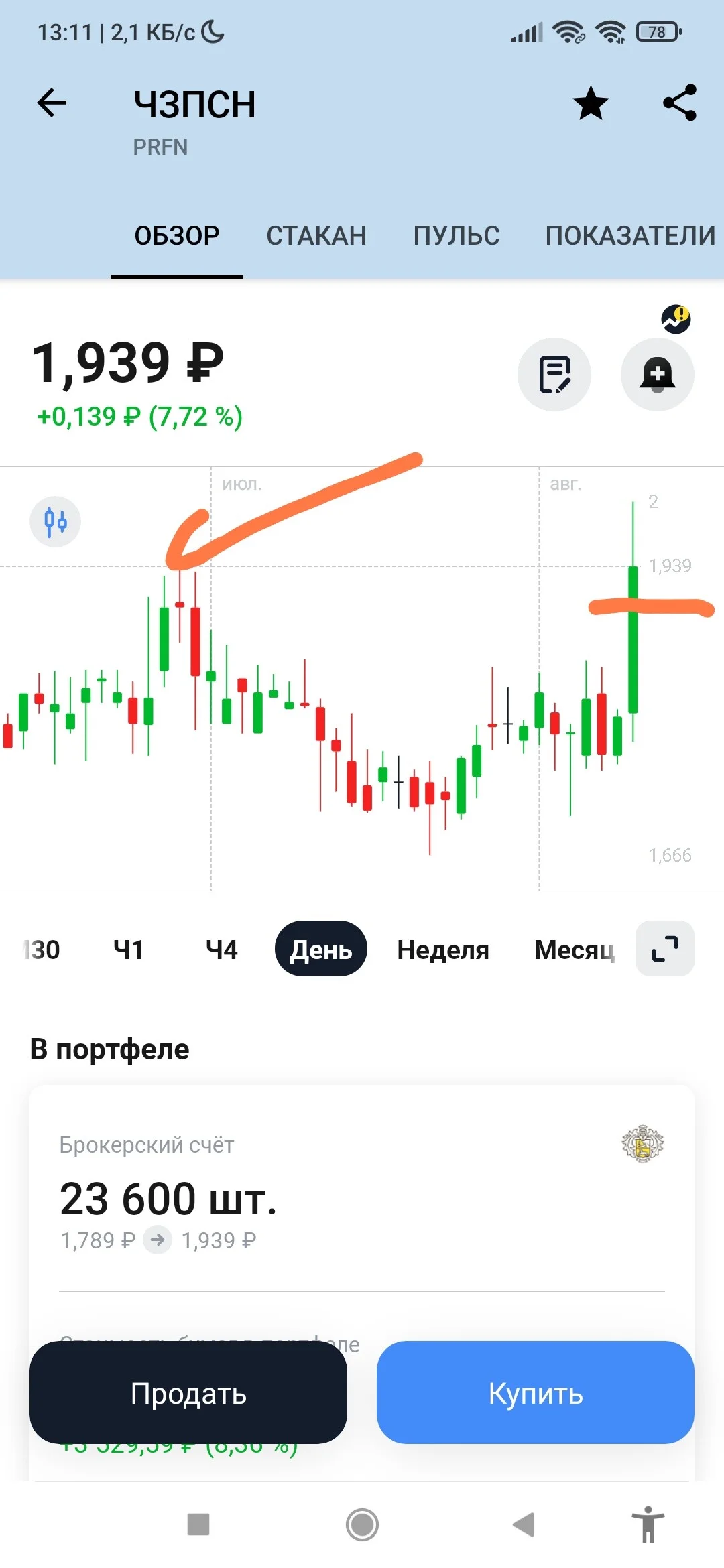Set the chart interval to Ч1

(x=128, y=950)
